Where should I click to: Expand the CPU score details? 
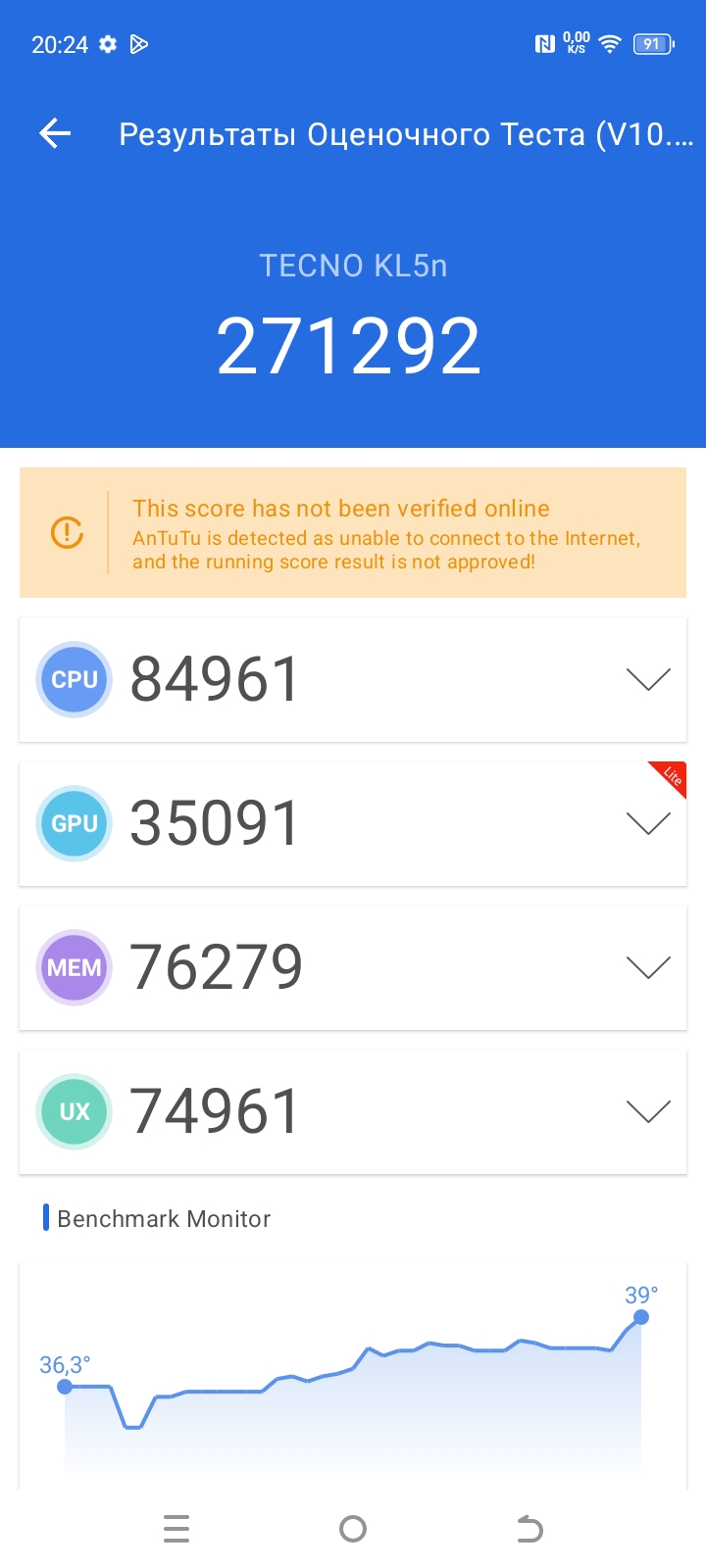[647, 679]
